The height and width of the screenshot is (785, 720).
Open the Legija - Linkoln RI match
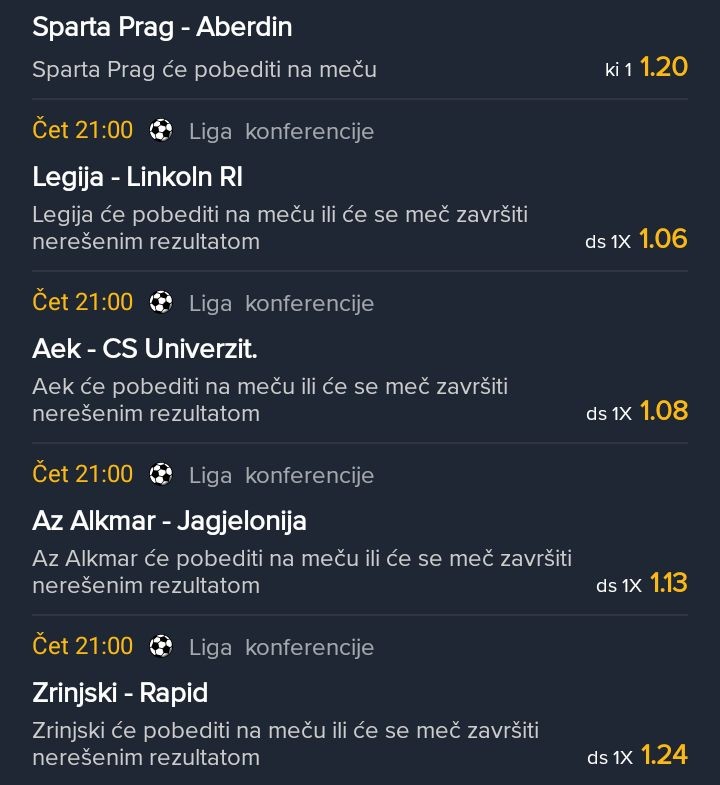click(138, 177)
